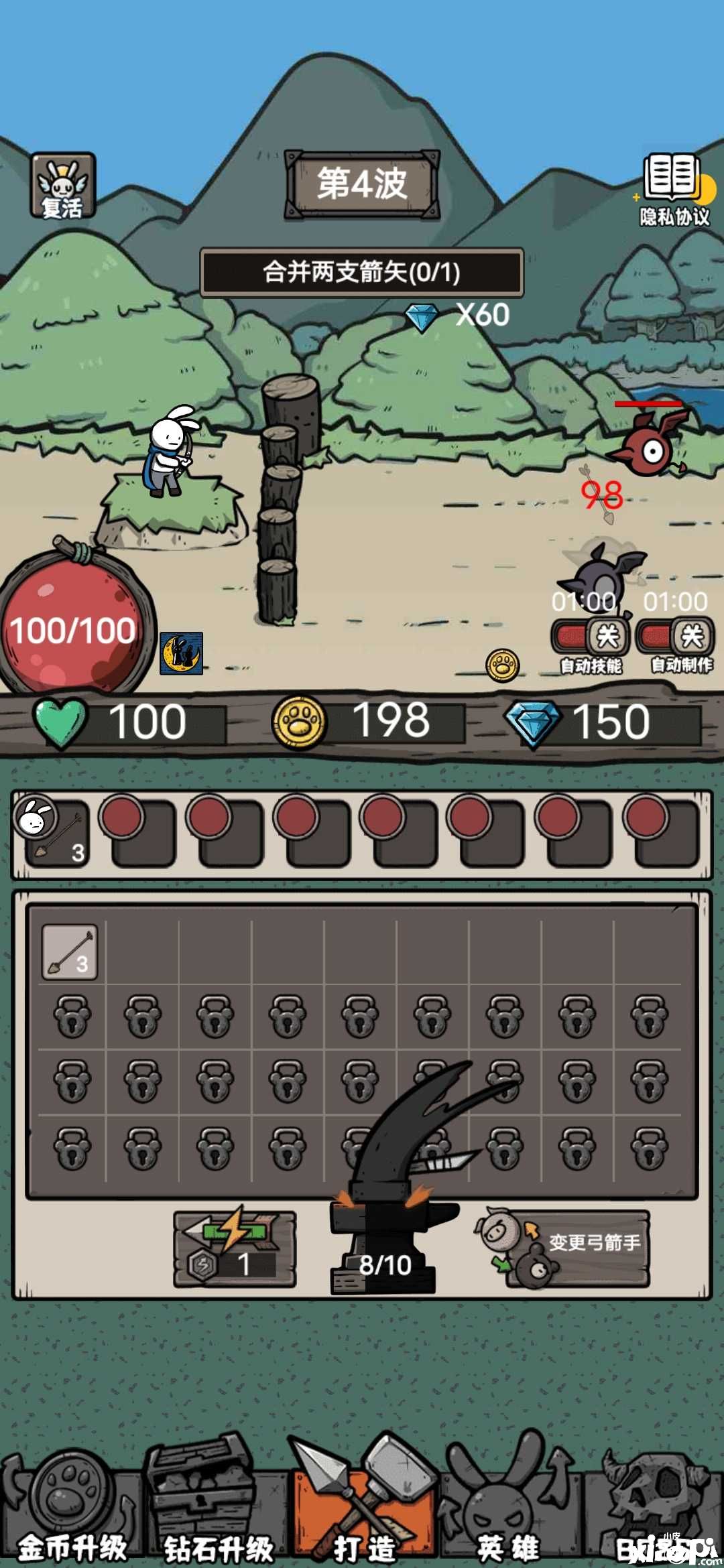Image resolution: width=724 pixels, height=1568 pixels.
Task: Toggle the 自动制作 auto craft switch
Action: (x=676, y=637)
